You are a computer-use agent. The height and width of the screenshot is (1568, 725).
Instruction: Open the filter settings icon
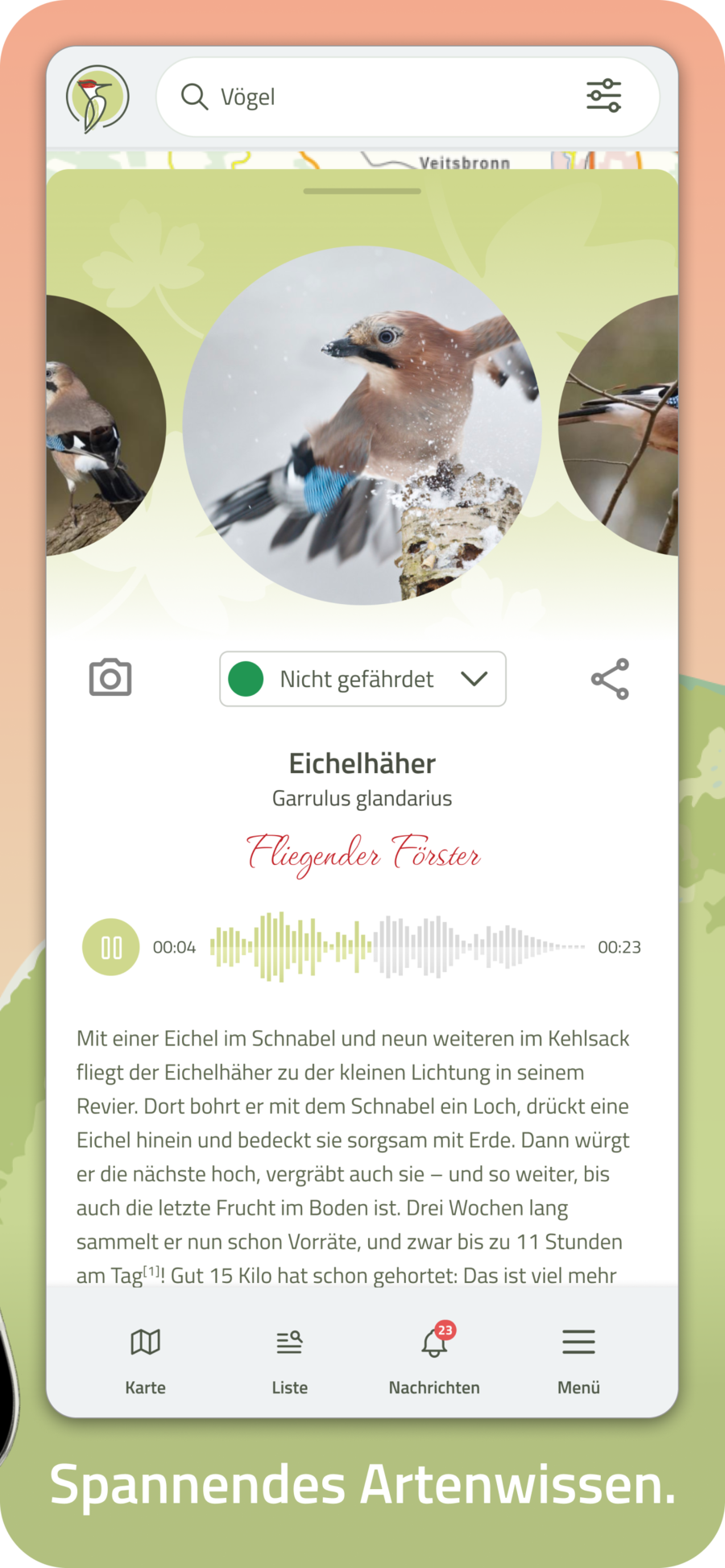603,96
